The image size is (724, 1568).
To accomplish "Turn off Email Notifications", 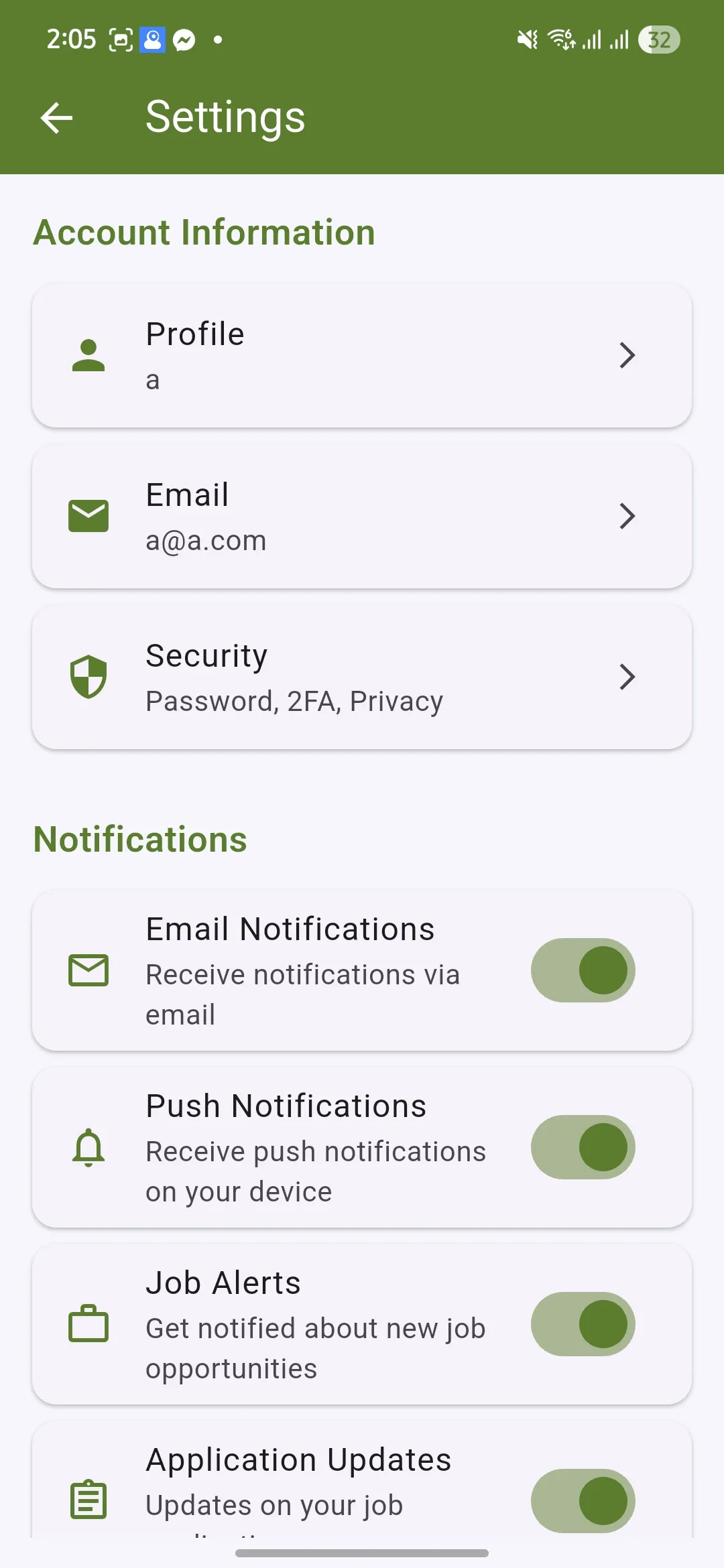I will click(583, 970).
